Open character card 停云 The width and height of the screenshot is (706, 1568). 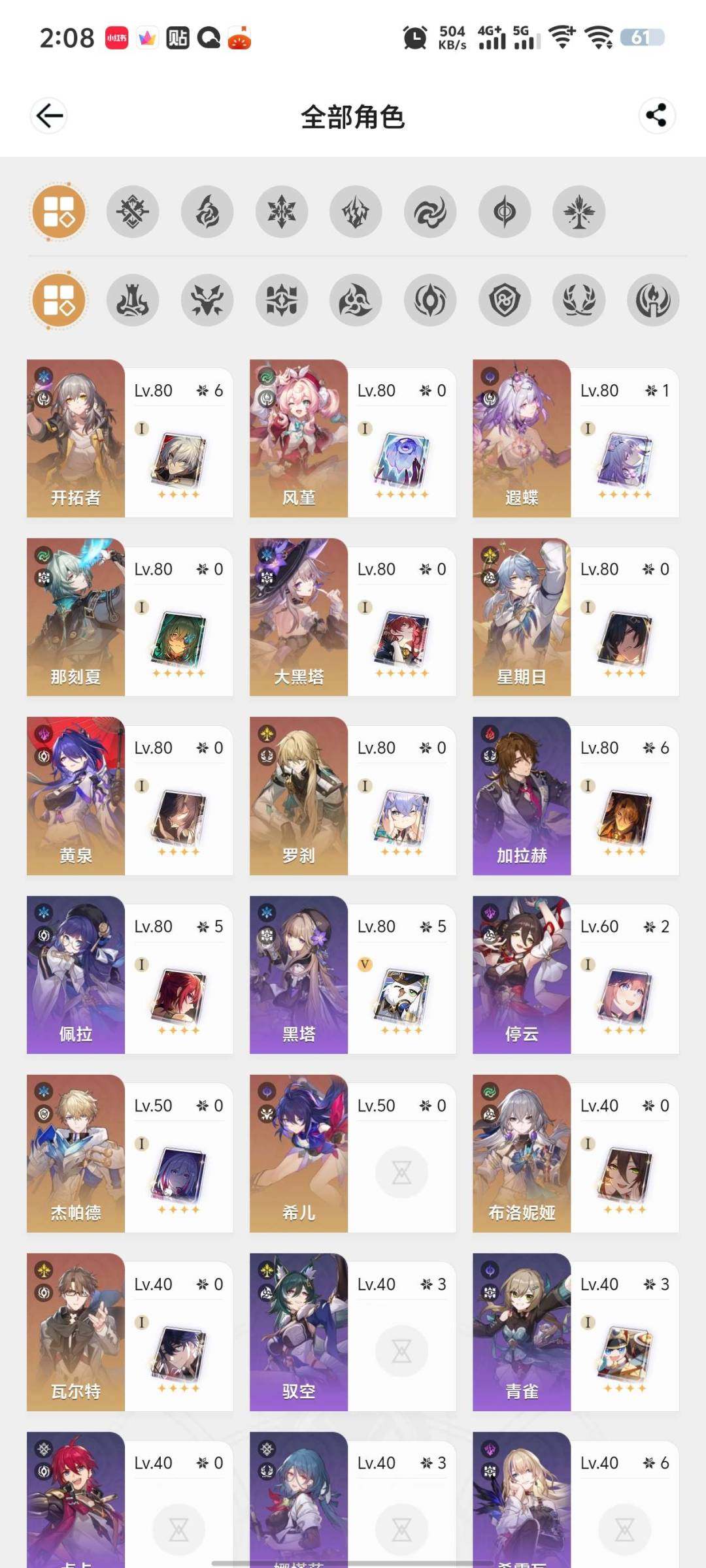click(575, 974)
